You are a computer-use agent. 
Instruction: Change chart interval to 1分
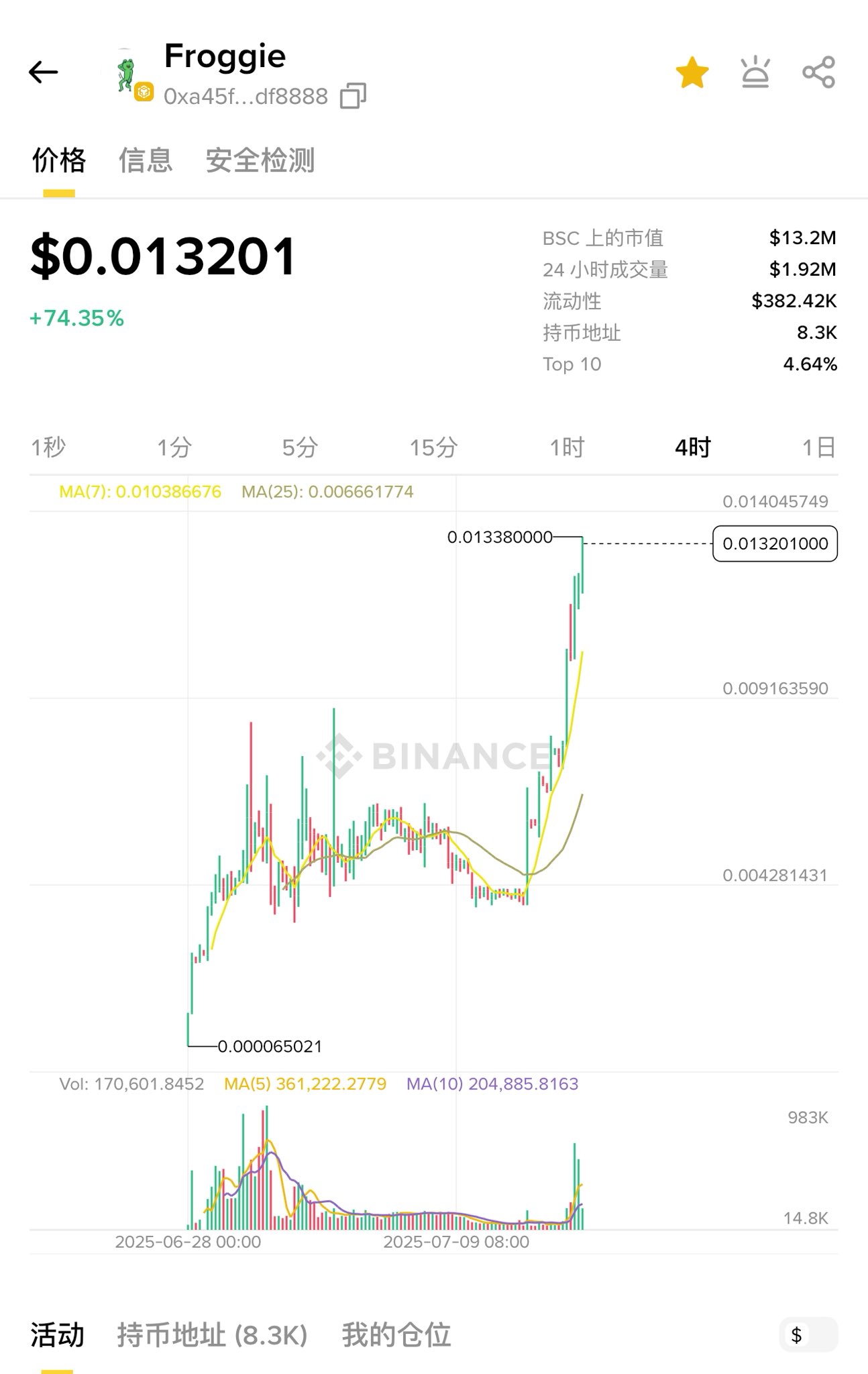(174, 447)
